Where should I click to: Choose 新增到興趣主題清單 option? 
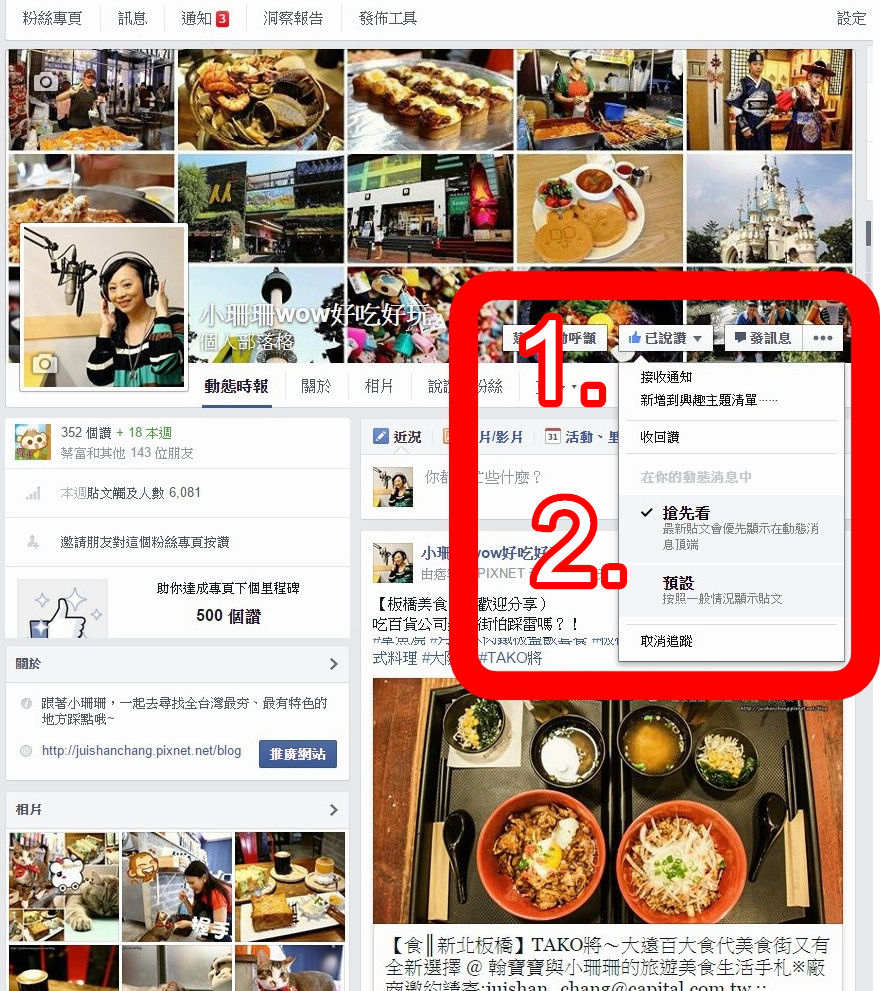click(708, 401)
